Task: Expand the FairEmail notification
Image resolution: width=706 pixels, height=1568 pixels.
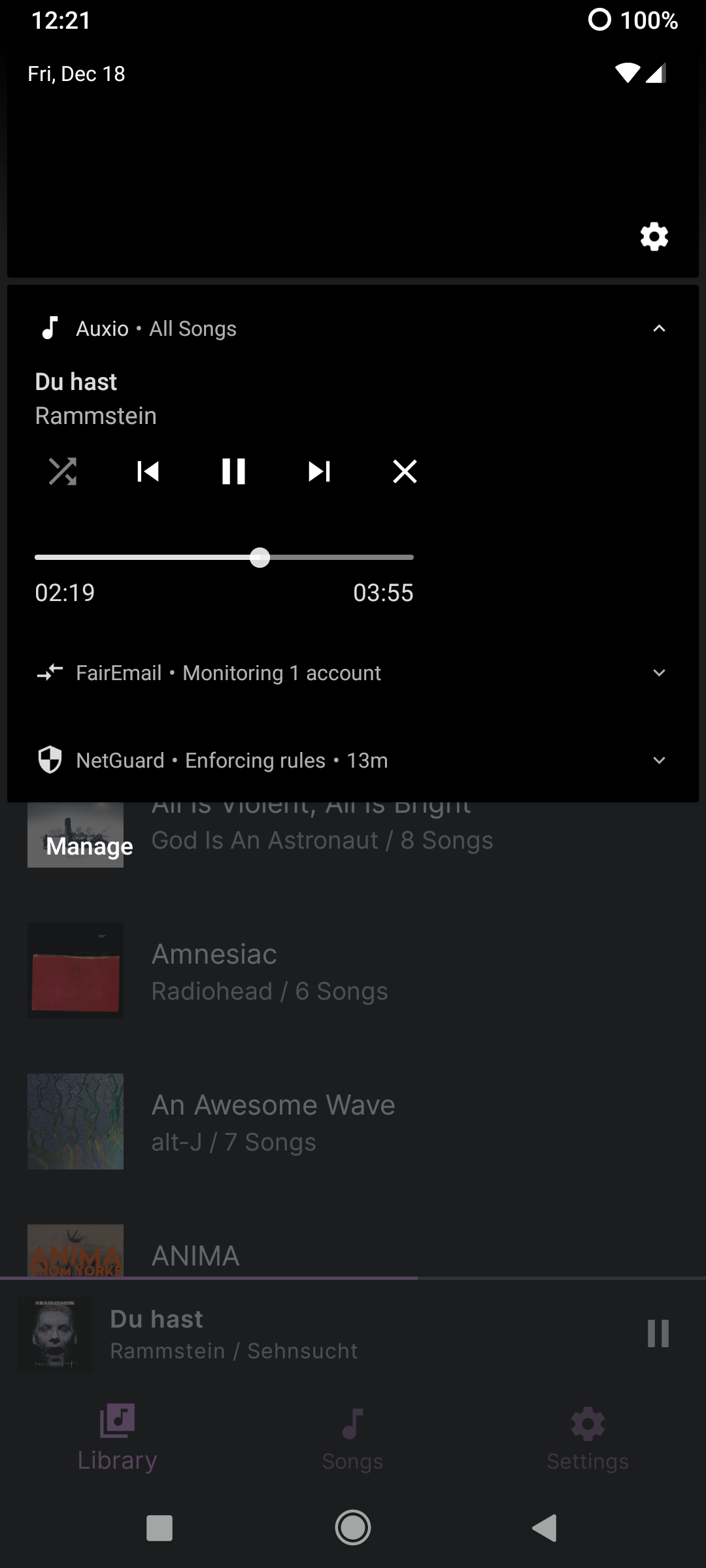Action: [x=659, y=673]
